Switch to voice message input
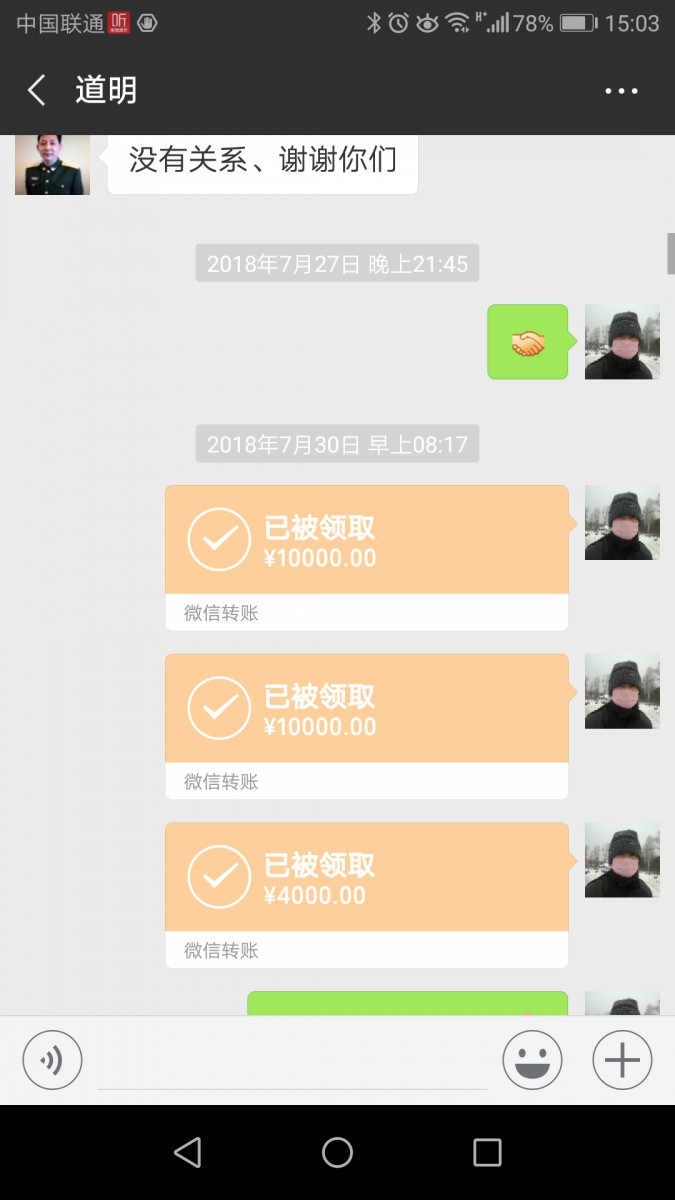Viewport: 675px width, 1200px height. [52, 1060]
